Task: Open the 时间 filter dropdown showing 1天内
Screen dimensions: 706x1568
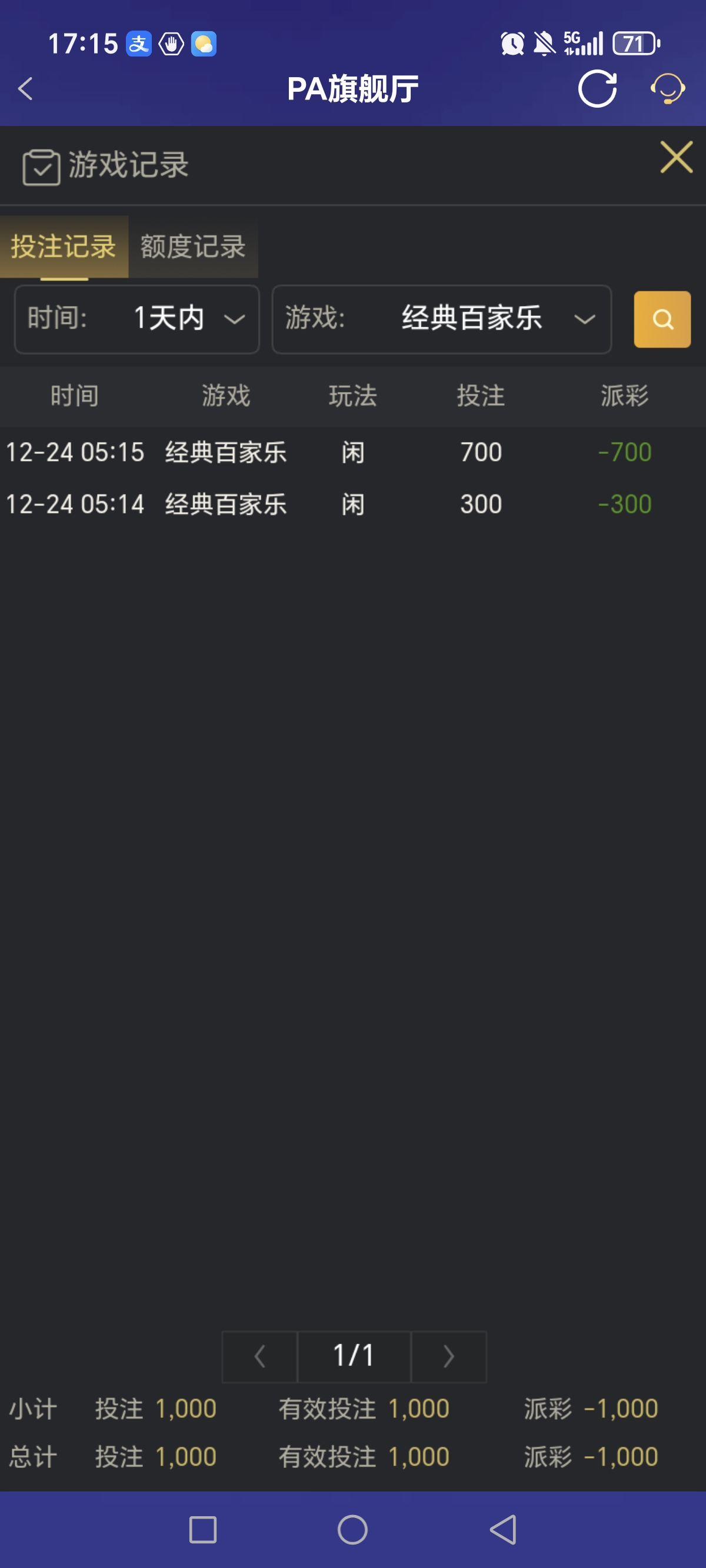Action: point(136,319)
